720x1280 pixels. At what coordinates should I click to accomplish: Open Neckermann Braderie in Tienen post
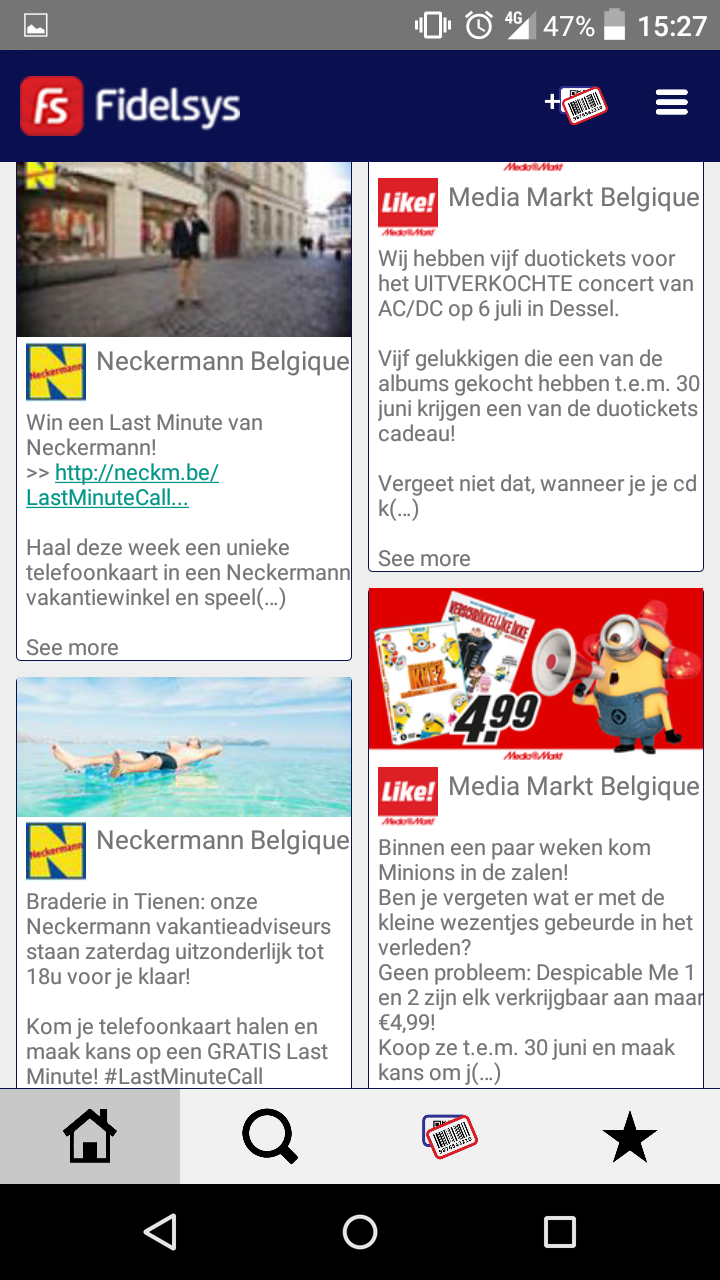coord(184,883)
